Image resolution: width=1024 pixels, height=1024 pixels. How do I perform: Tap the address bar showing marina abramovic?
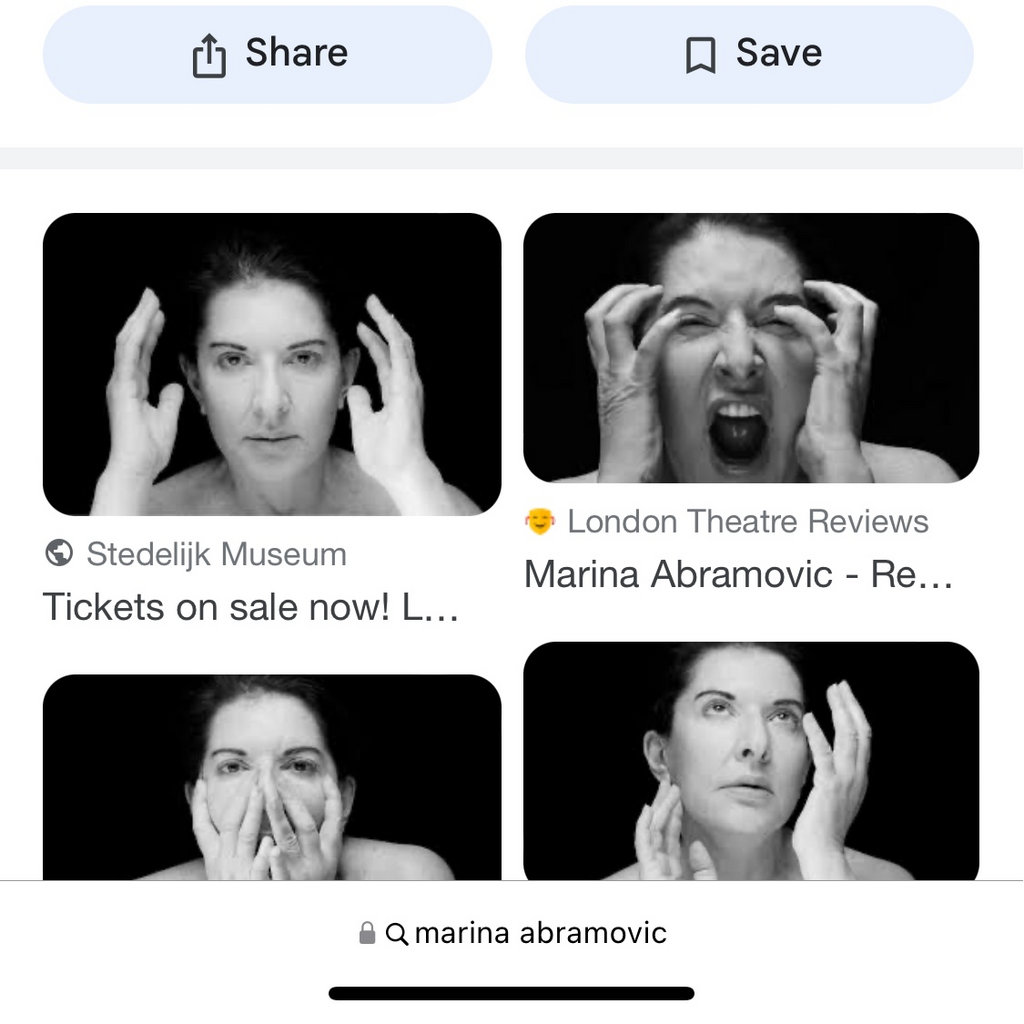click(512, 934)
